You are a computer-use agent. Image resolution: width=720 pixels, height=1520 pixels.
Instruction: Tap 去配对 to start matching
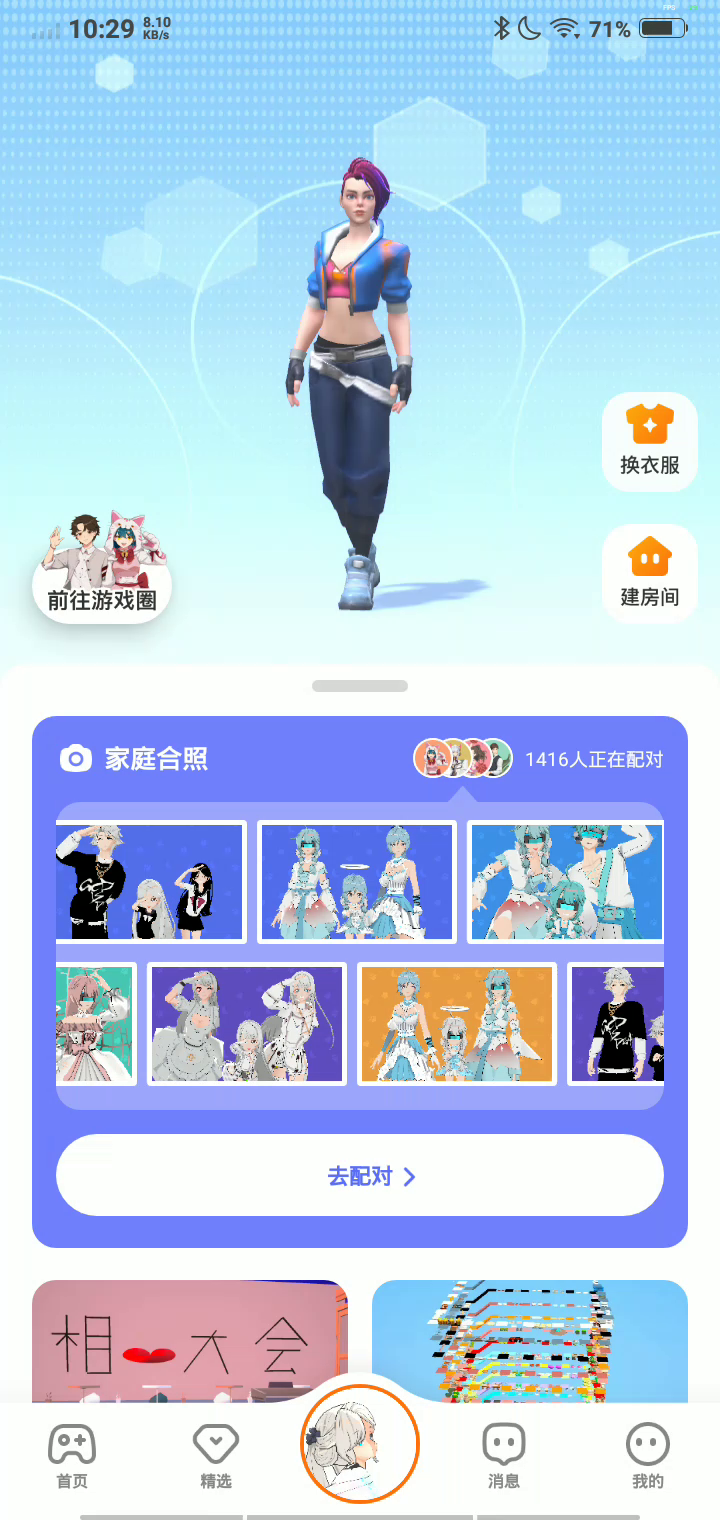click(360, 1175)
